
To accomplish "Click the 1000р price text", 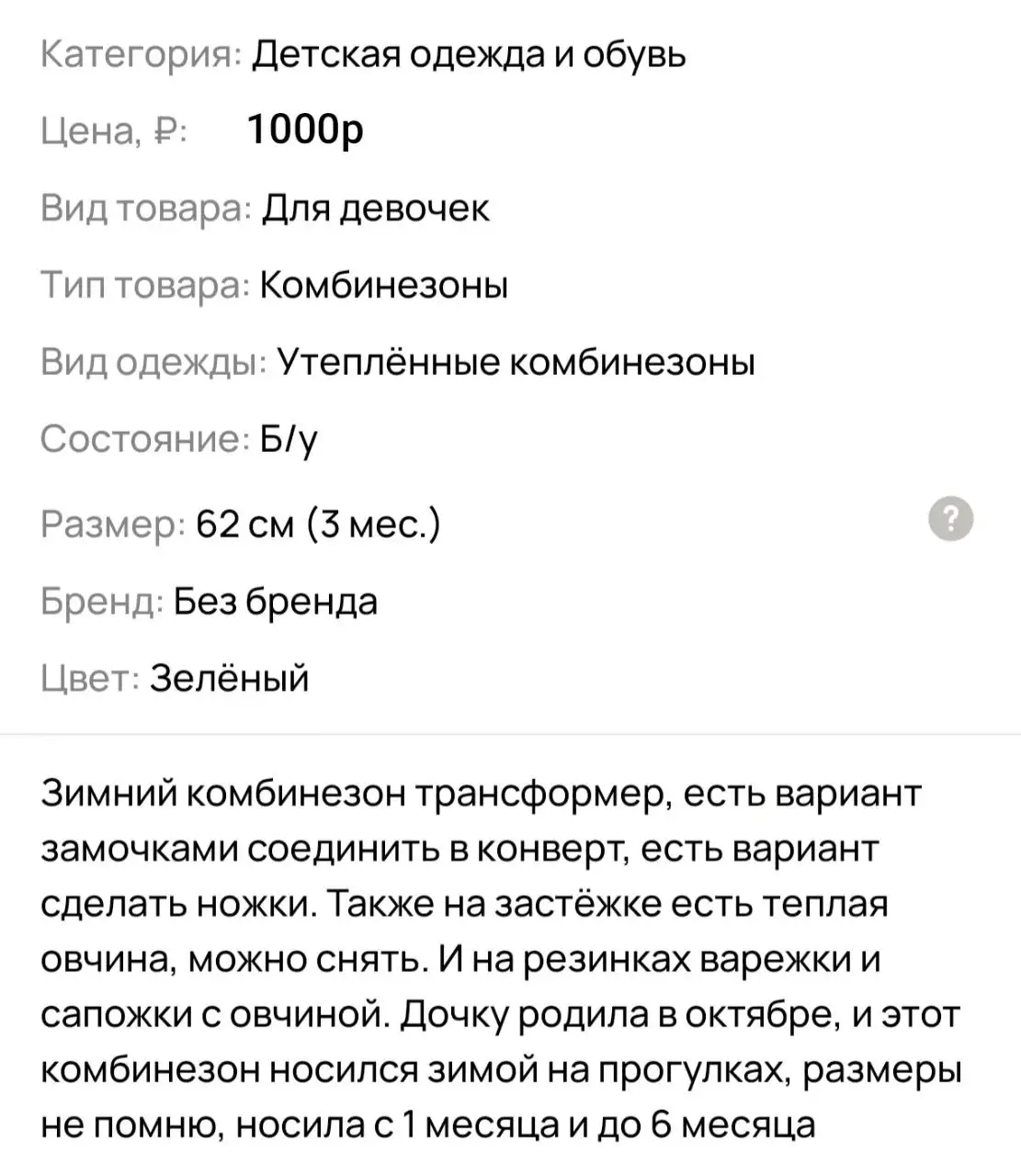I will pyautogui.click(x=306, y=129).
